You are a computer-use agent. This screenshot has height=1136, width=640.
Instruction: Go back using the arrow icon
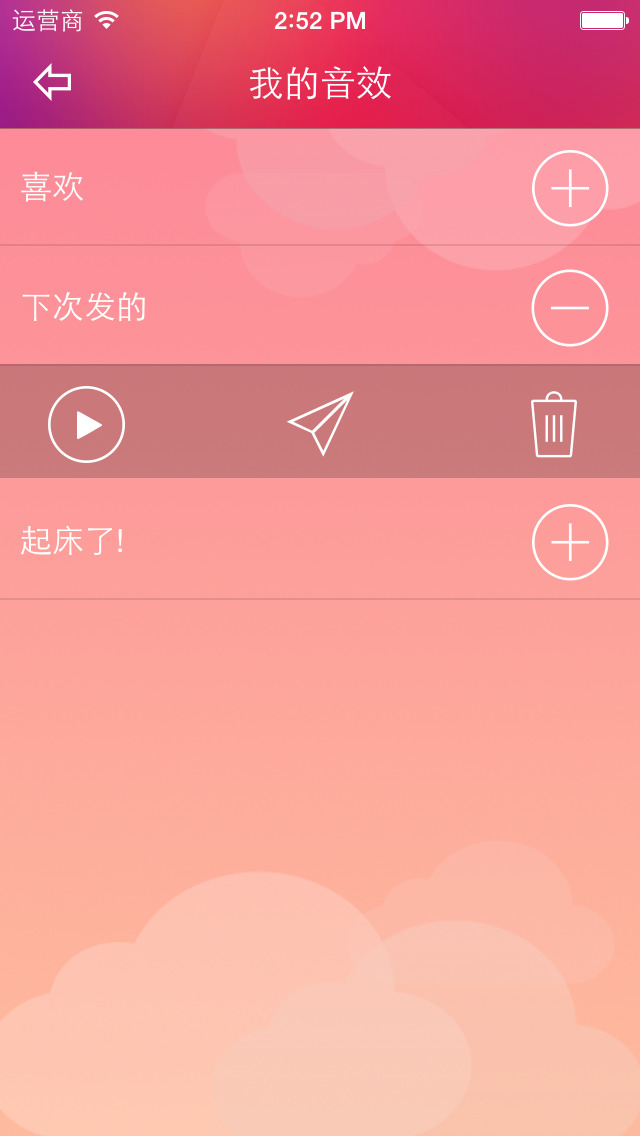52,82
